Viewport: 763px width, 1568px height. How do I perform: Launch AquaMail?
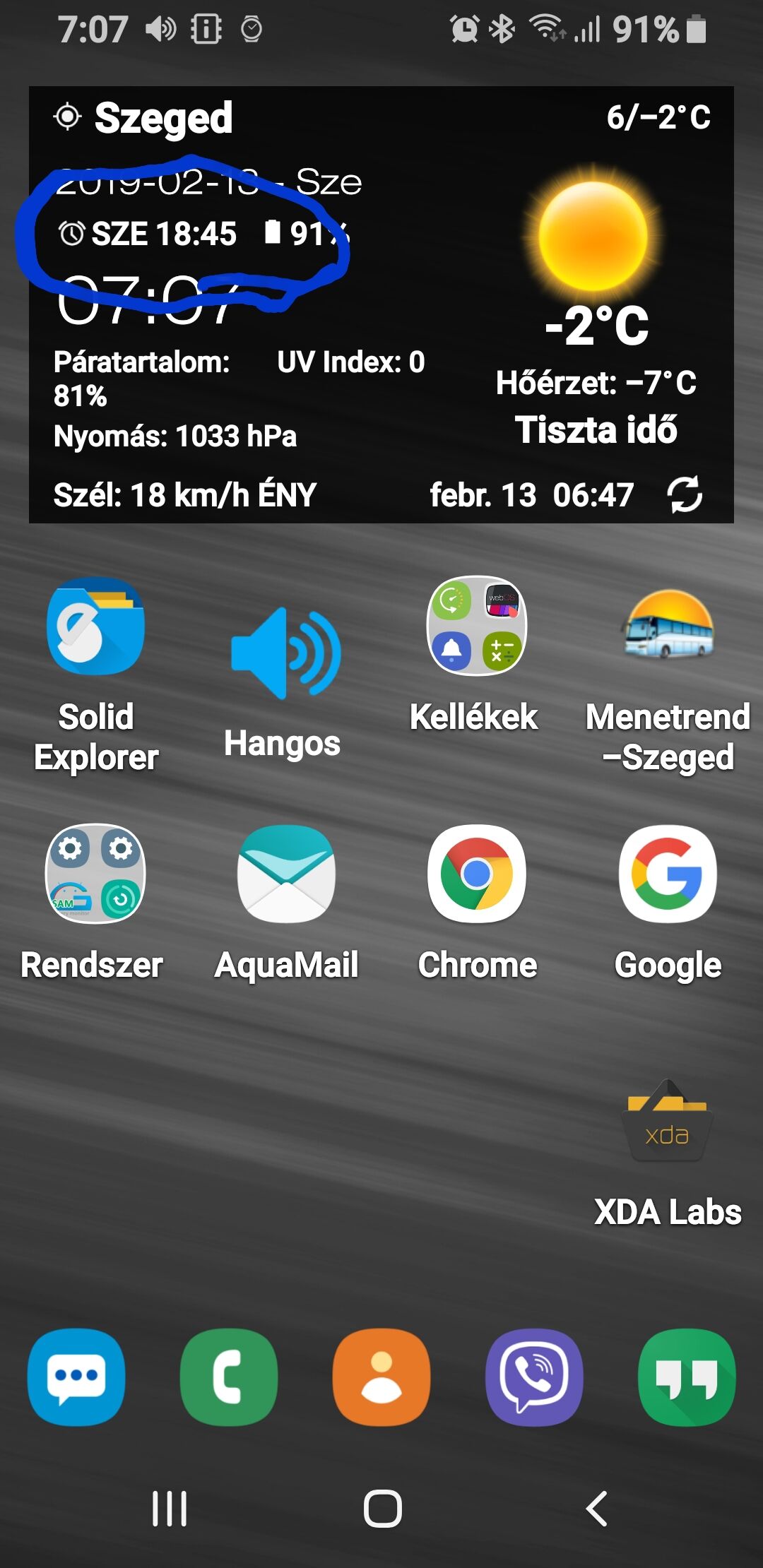(x=286, y=874)
